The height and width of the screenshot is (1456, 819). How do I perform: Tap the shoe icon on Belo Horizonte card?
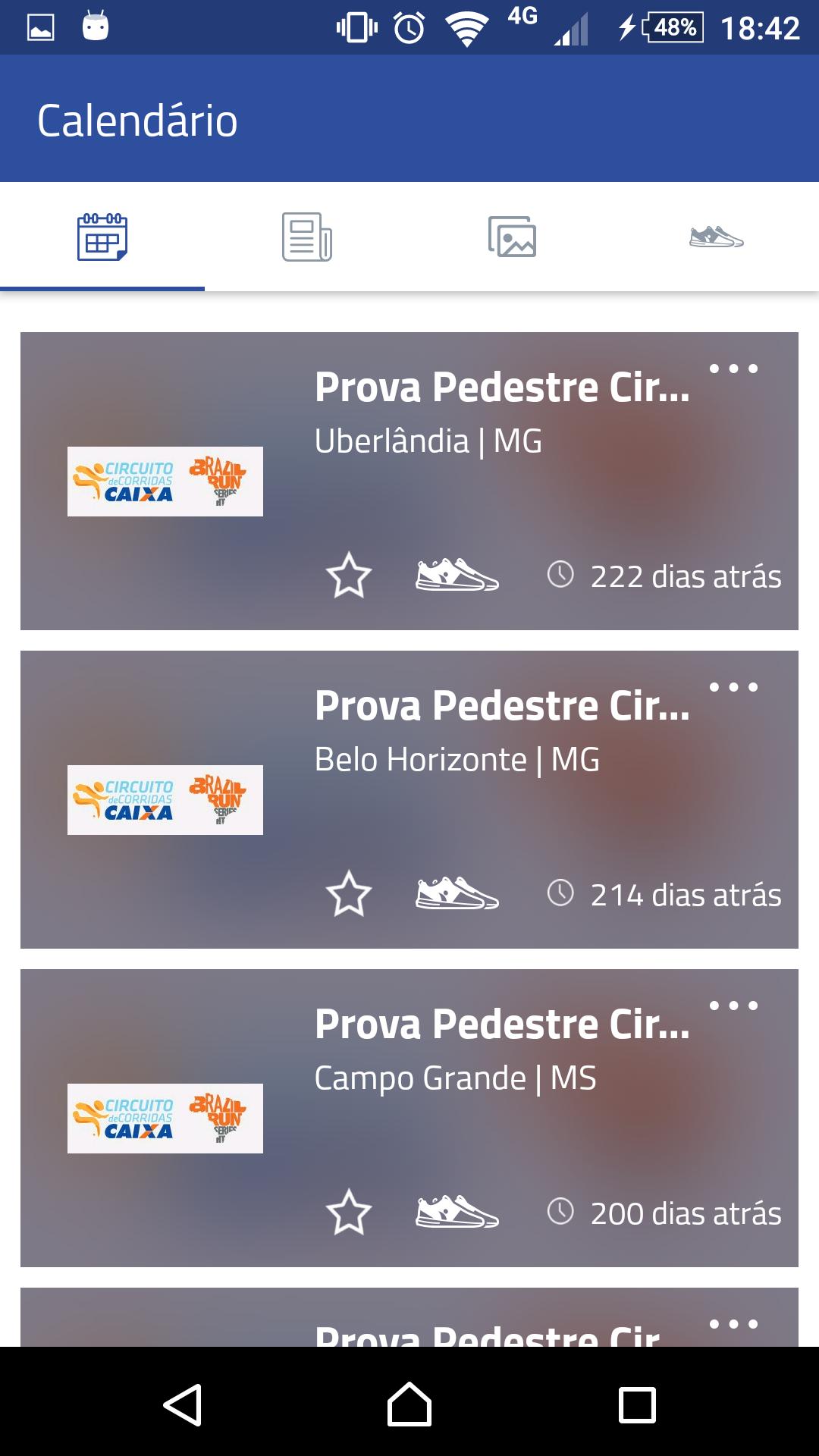pos(457,893)
